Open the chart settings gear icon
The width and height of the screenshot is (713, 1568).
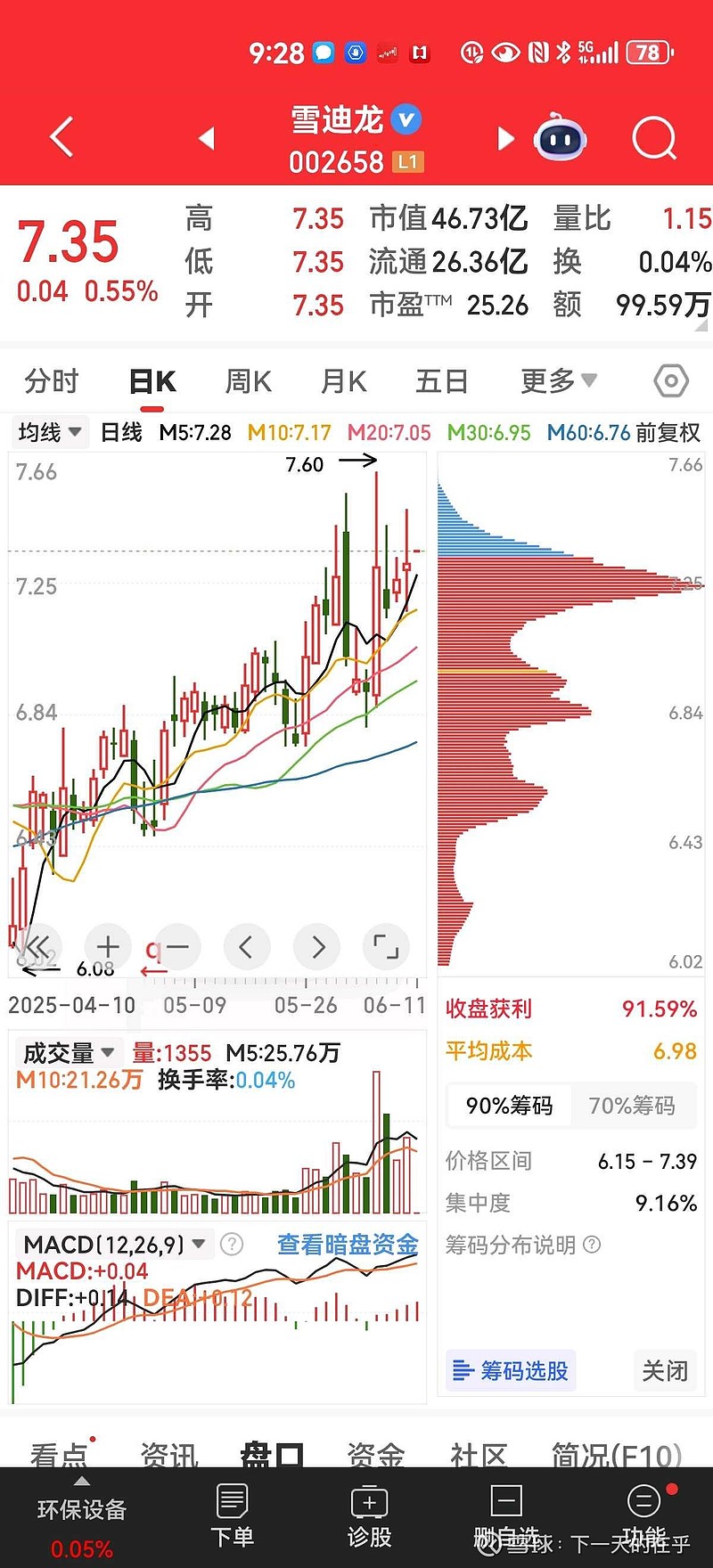(x=670, y=380)
